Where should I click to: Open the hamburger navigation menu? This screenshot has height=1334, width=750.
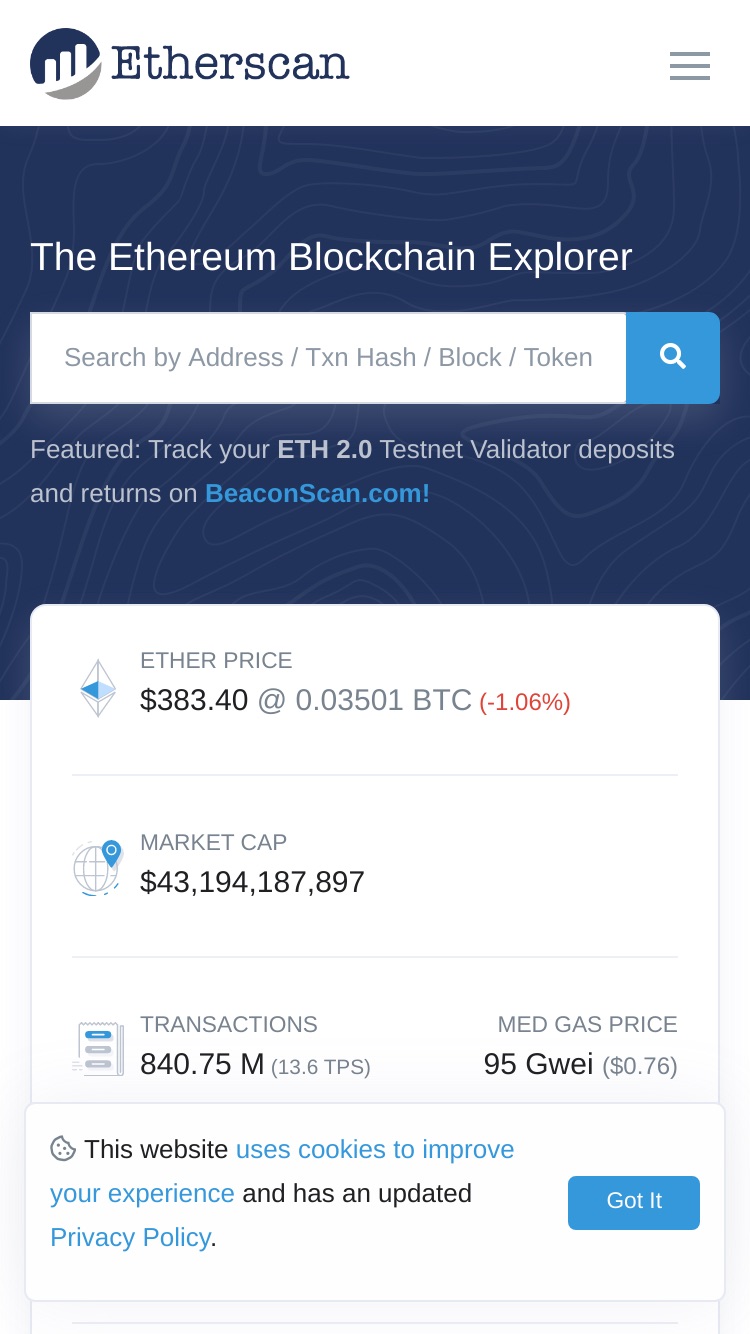click(689, 66)
